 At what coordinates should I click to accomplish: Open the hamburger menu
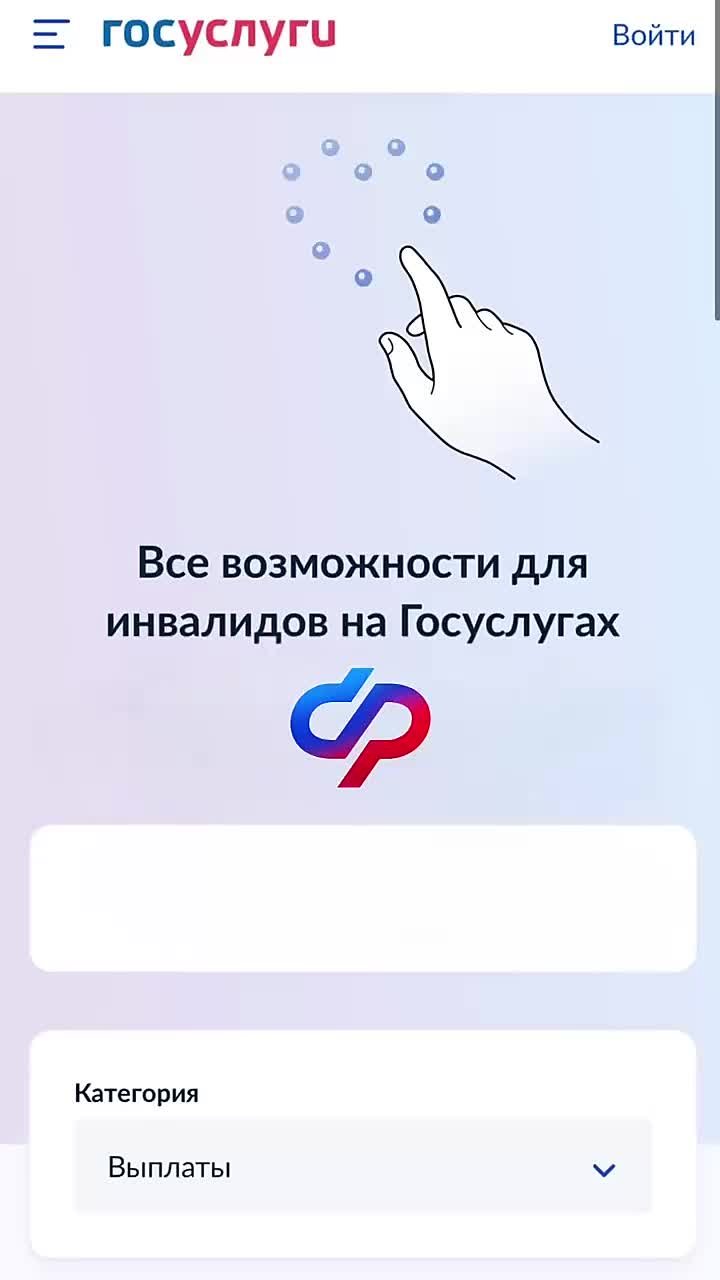click(51, 35)
